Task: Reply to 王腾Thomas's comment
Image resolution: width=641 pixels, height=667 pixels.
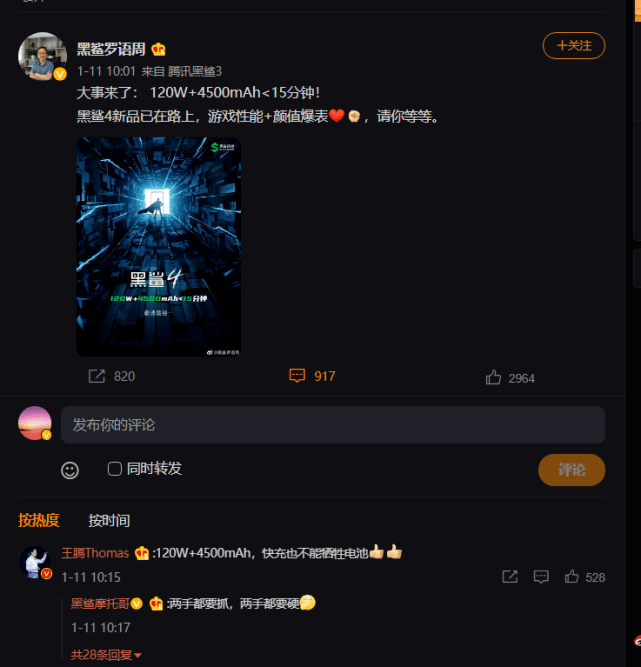Action: (x=541, y=577)
